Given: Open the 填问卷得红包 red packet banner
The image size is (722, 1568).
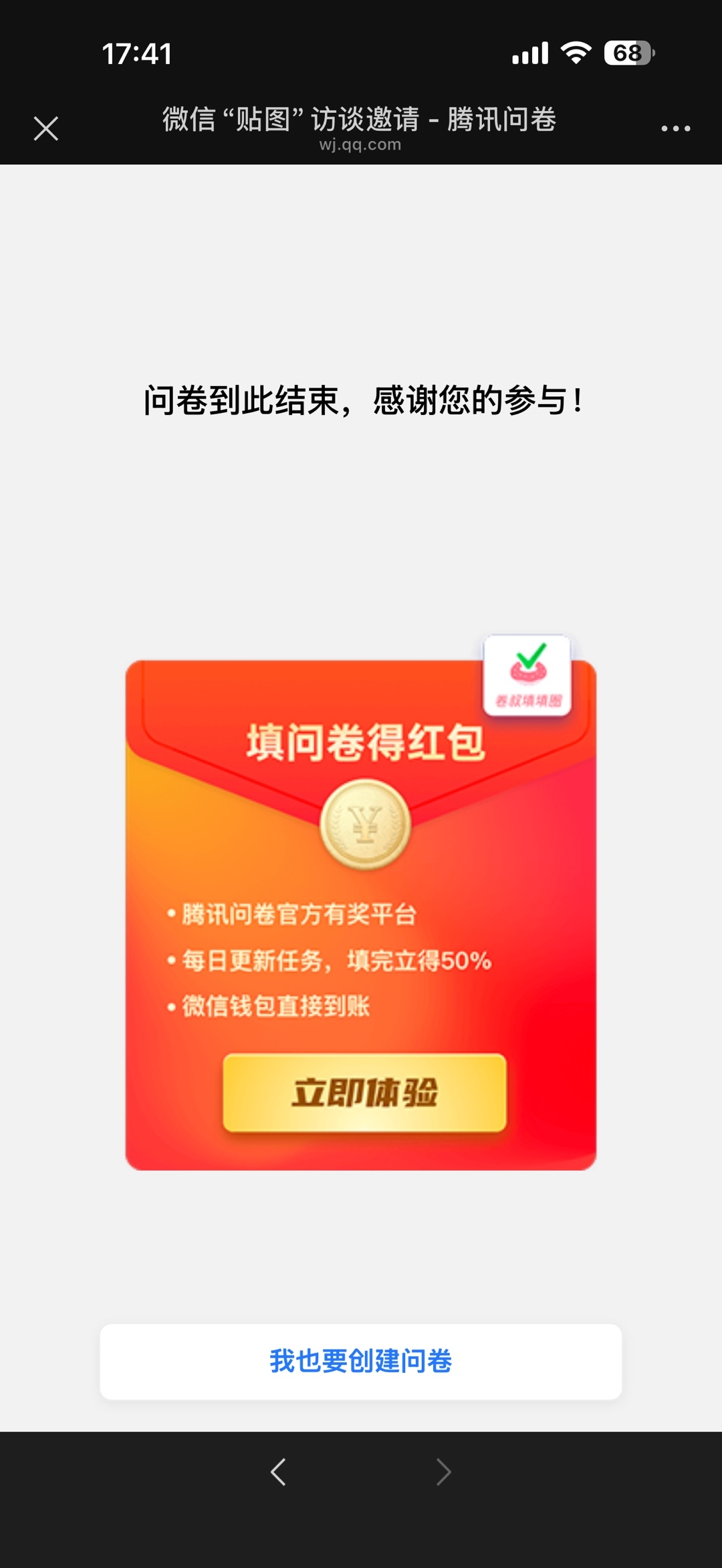Looking at the screenshot, I should pos(361,915).
